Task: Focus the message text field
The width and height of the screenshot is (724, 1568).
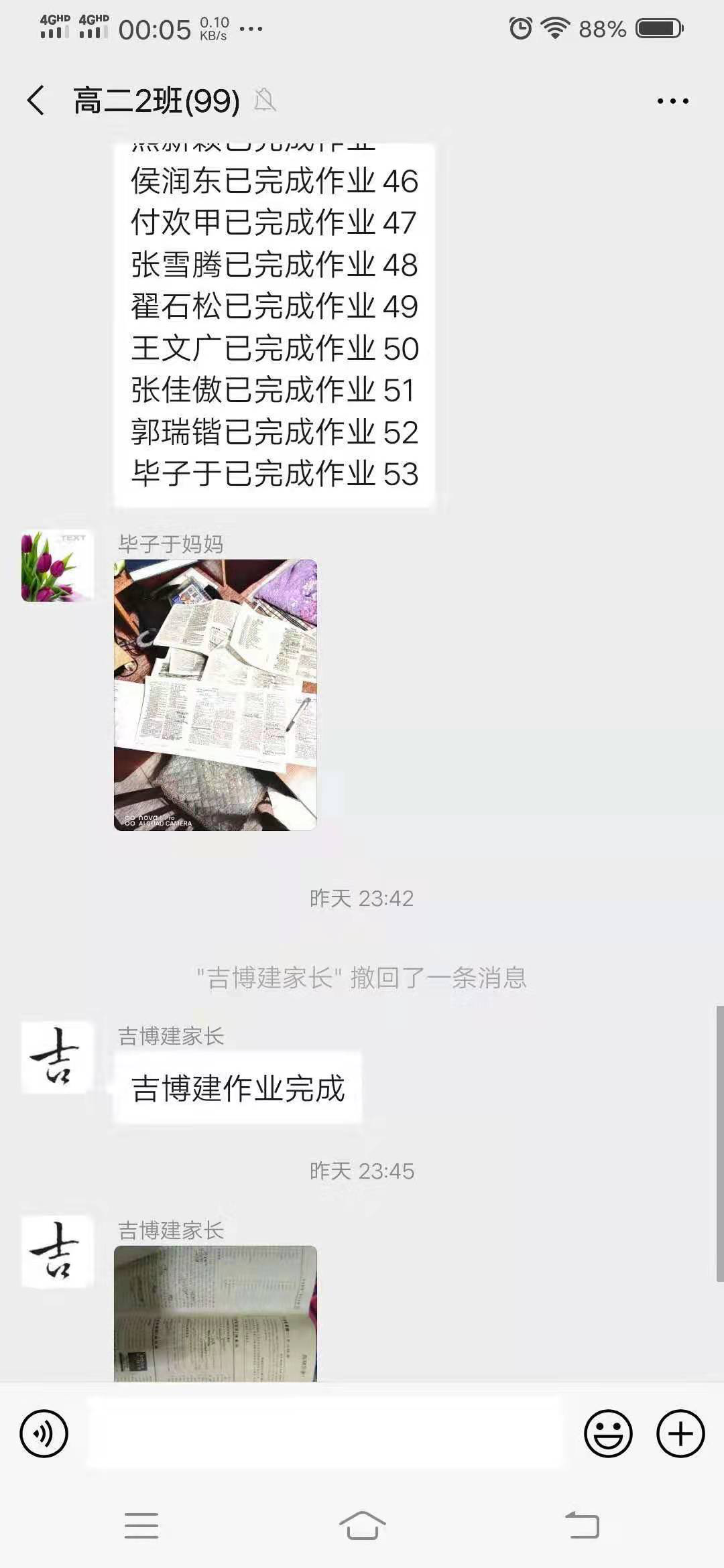Action: click(x=324, y=1433)
